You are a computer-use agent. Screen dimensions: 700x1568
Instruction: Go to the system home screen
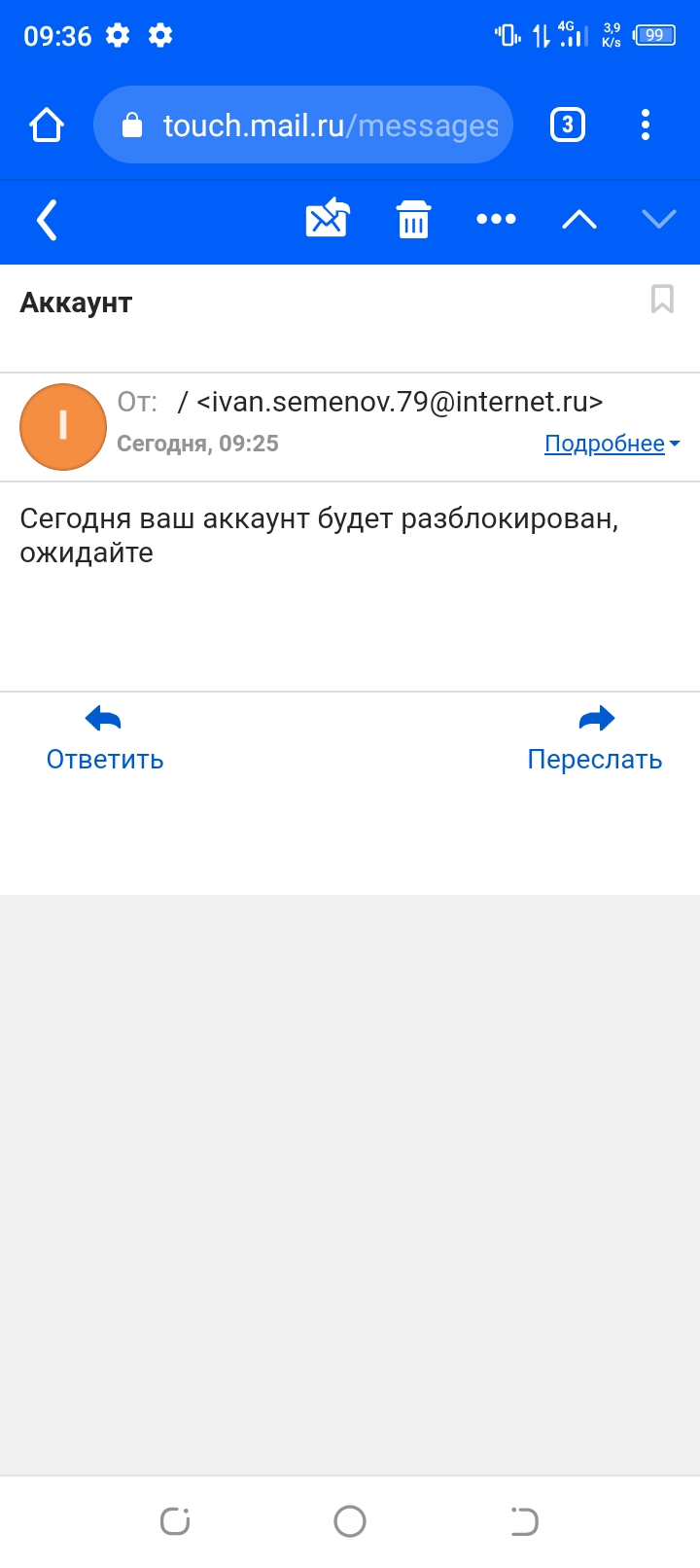point(350,1521)
